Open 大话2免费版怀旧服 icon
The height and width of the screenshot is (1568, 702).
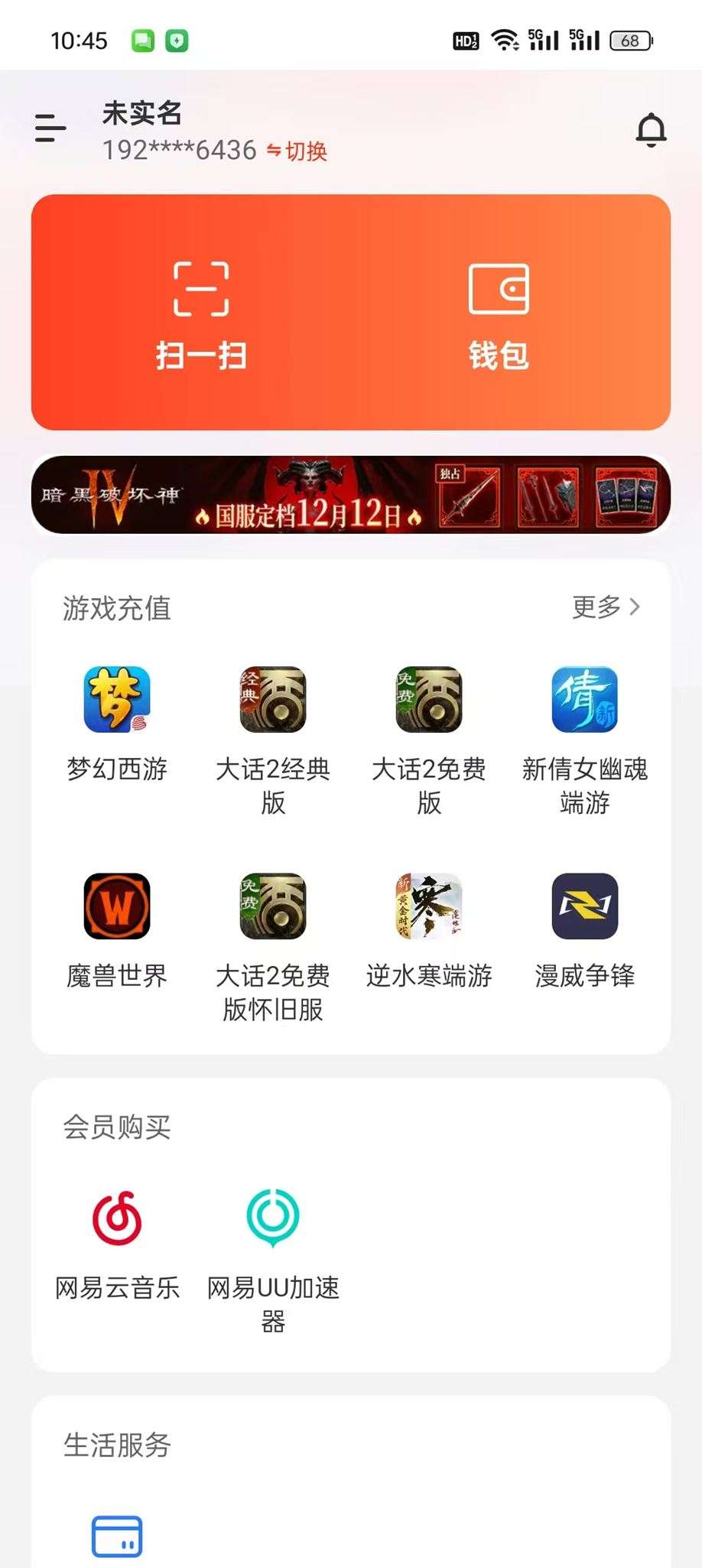(x=273, y=906)
